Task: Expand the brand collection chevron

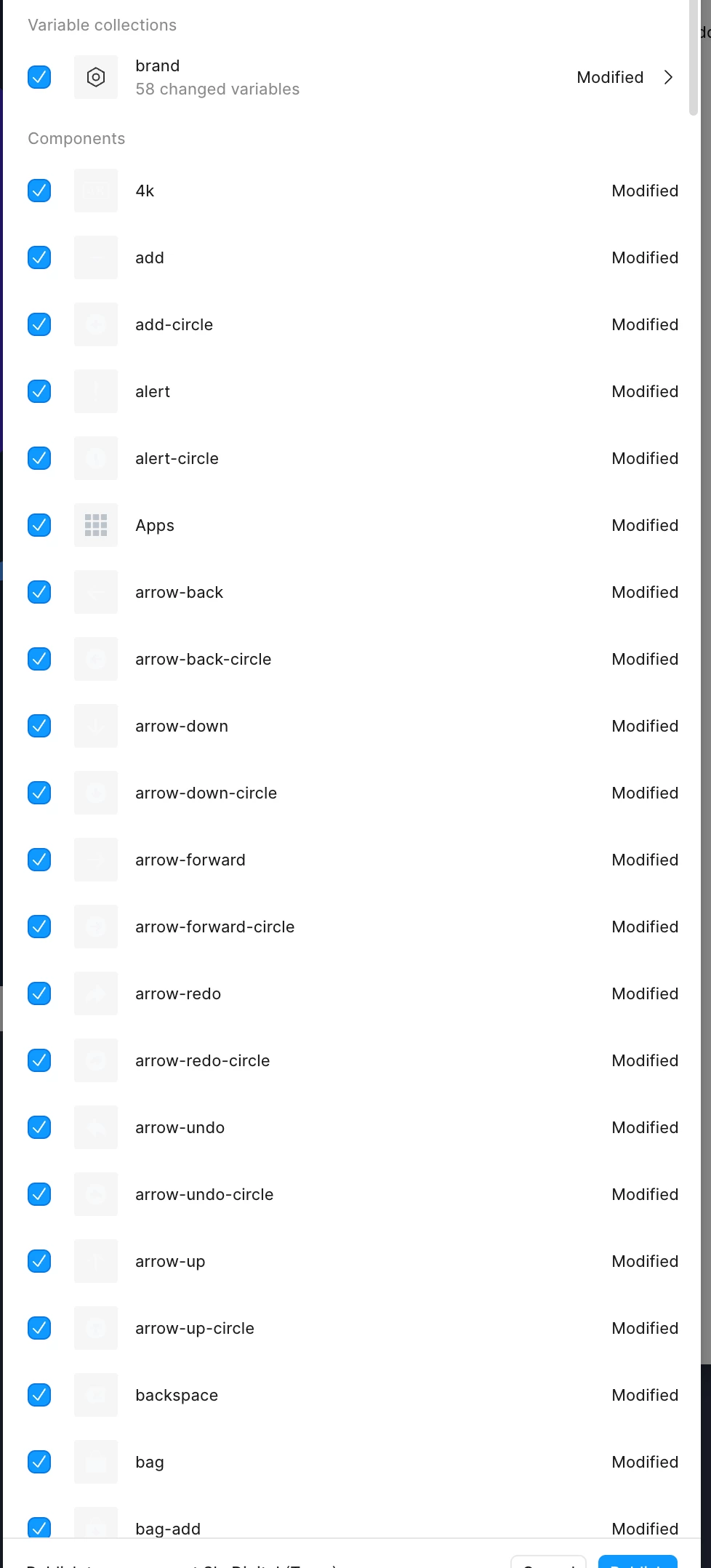Action: (668, 77)
